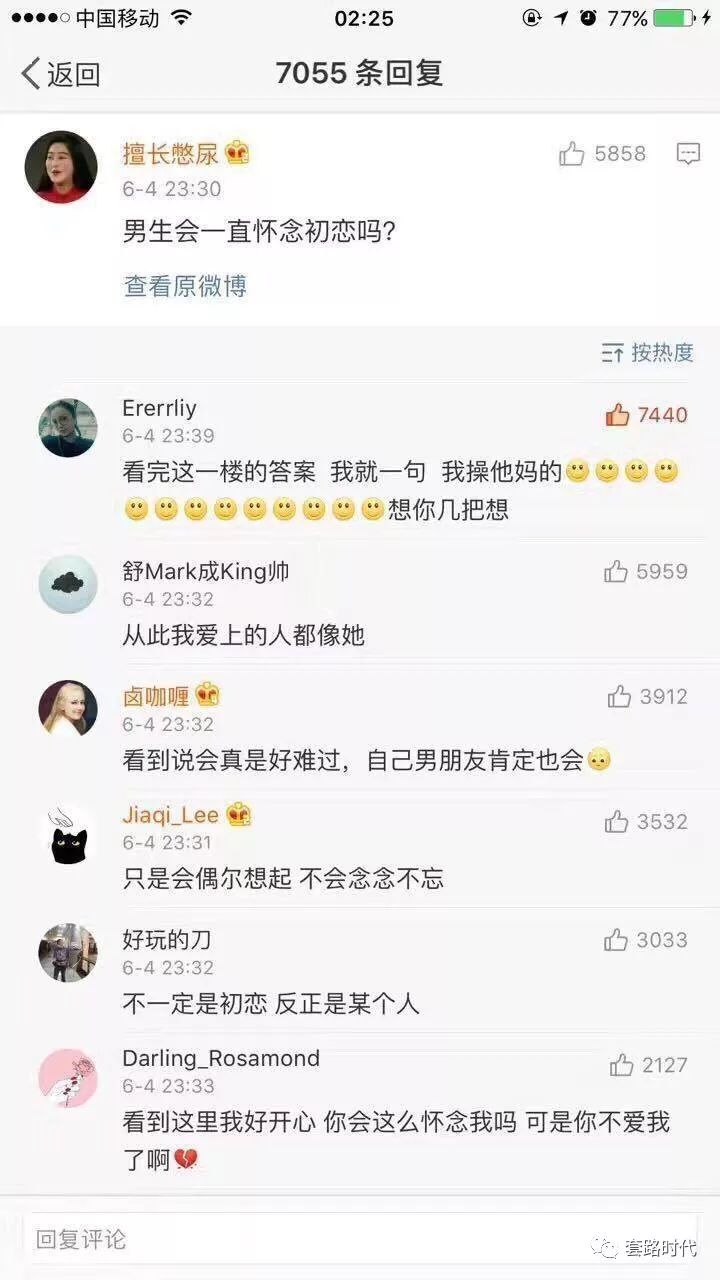
Task: Go back using the 返回 button
Action: (x=61, y=73)
